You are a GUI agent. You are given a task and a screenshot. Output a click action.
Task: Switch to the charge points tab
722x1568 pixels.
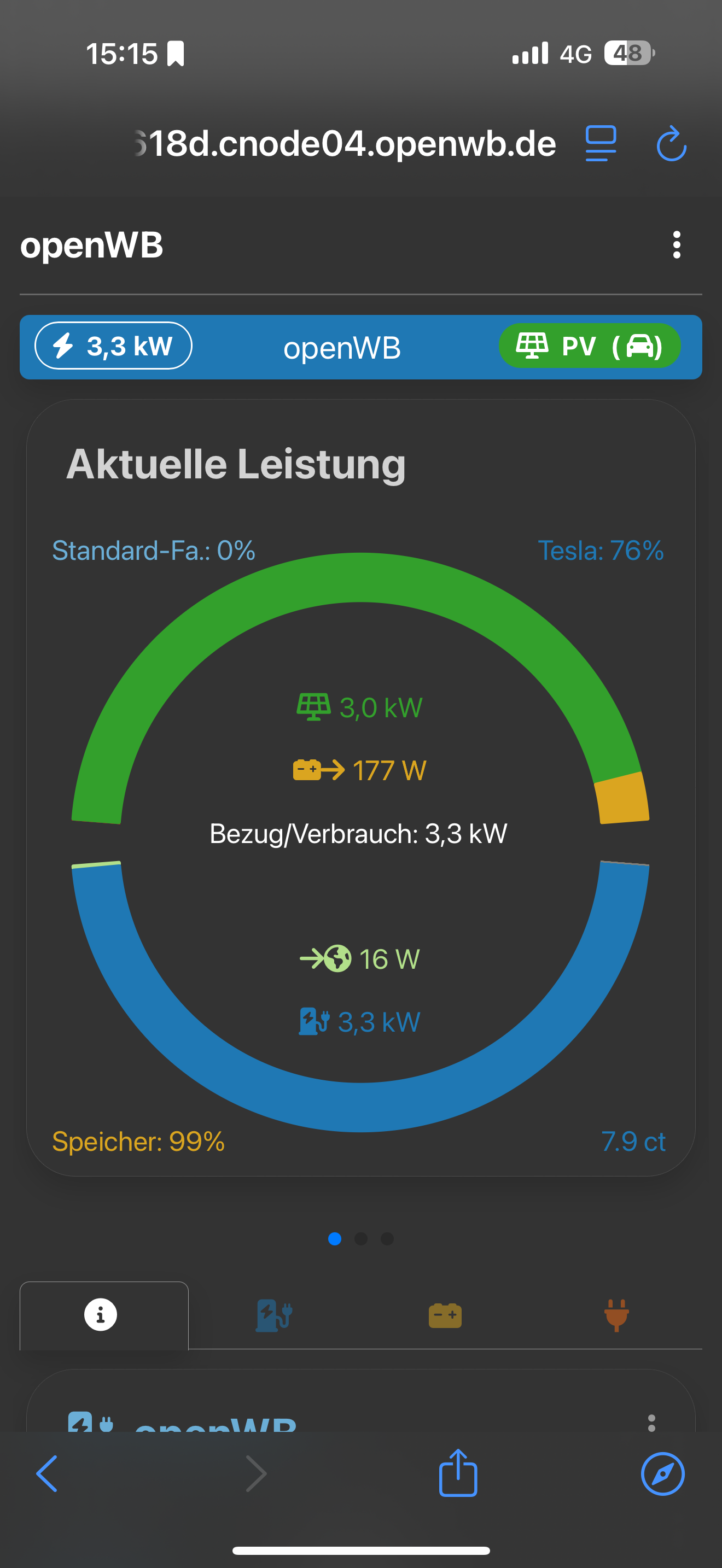(274, 1315)
